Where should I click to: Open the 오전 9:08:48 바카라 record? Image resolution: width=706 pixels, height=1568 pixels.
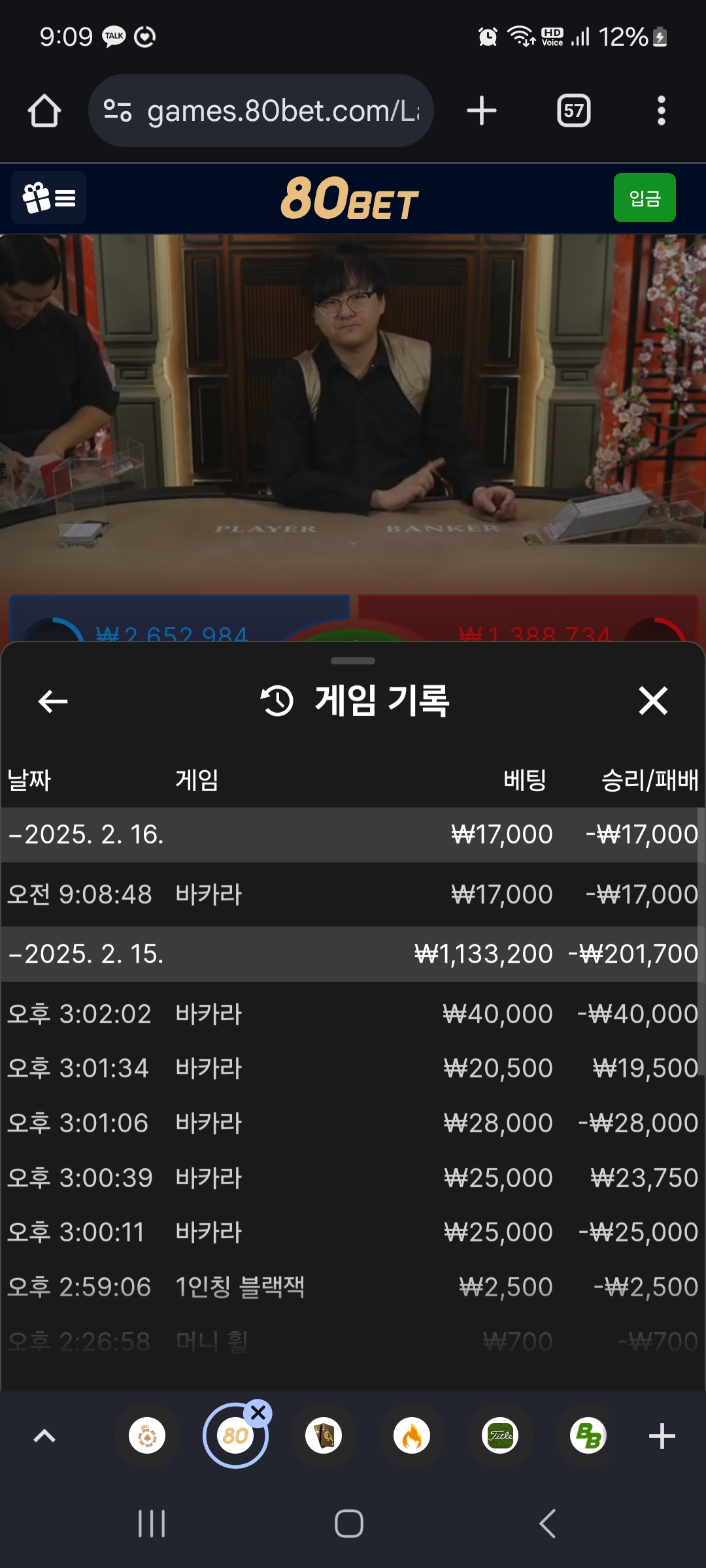tap(353, 894)
